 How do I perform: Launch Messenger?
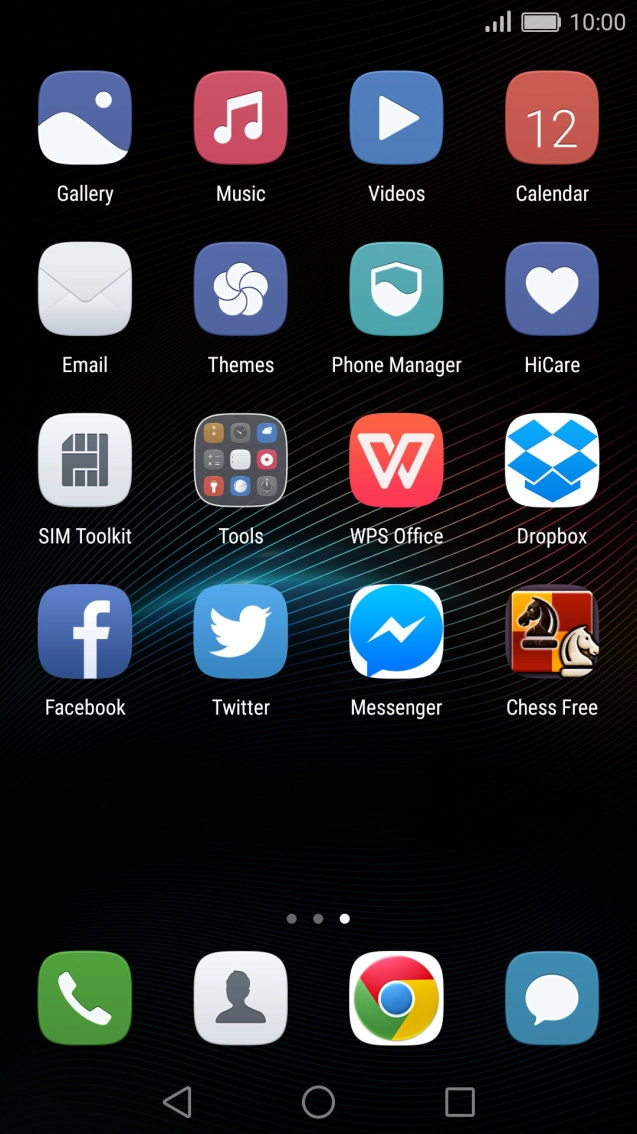point(397,631)
